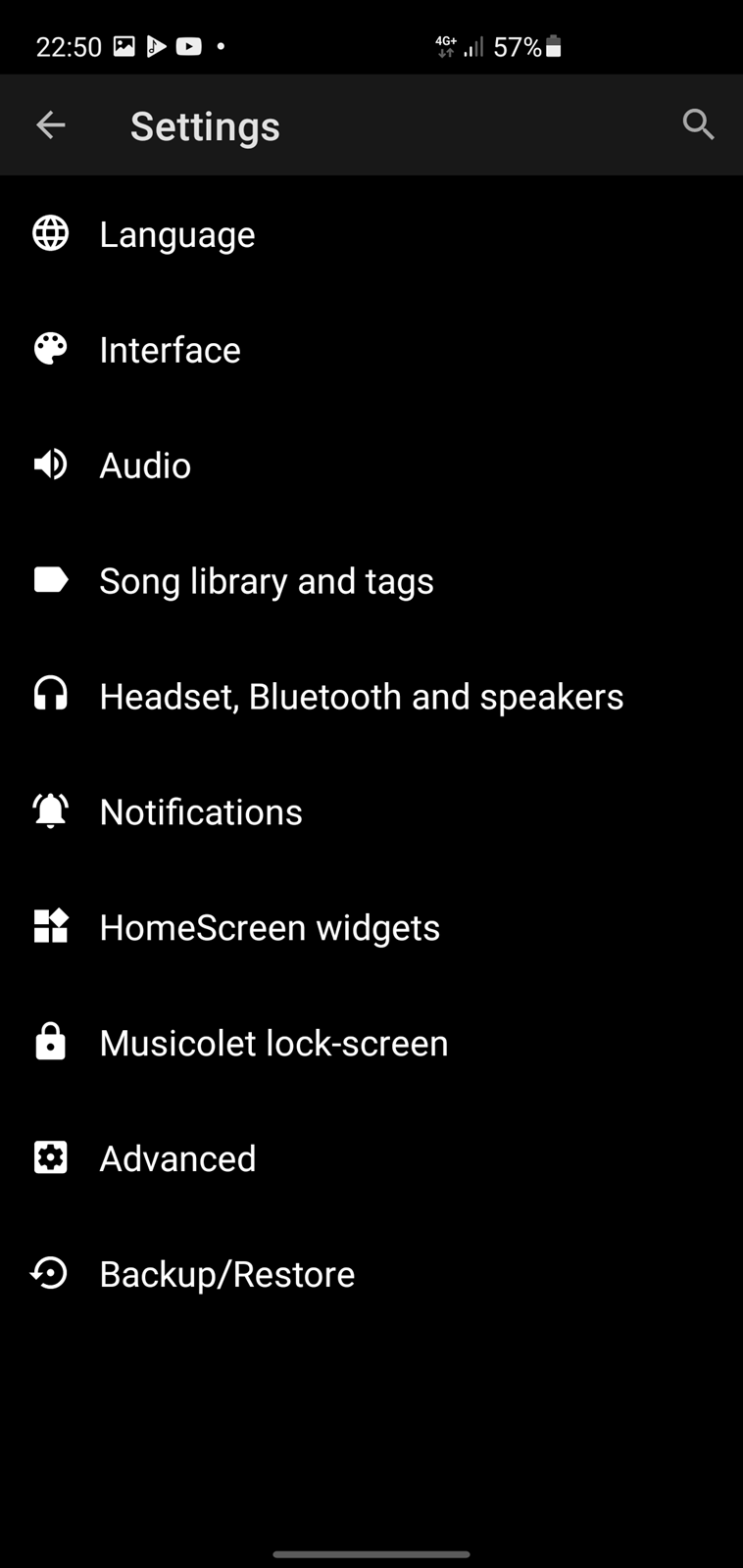Open the Interface settings
743x1568 pixels.
[371, 350]
